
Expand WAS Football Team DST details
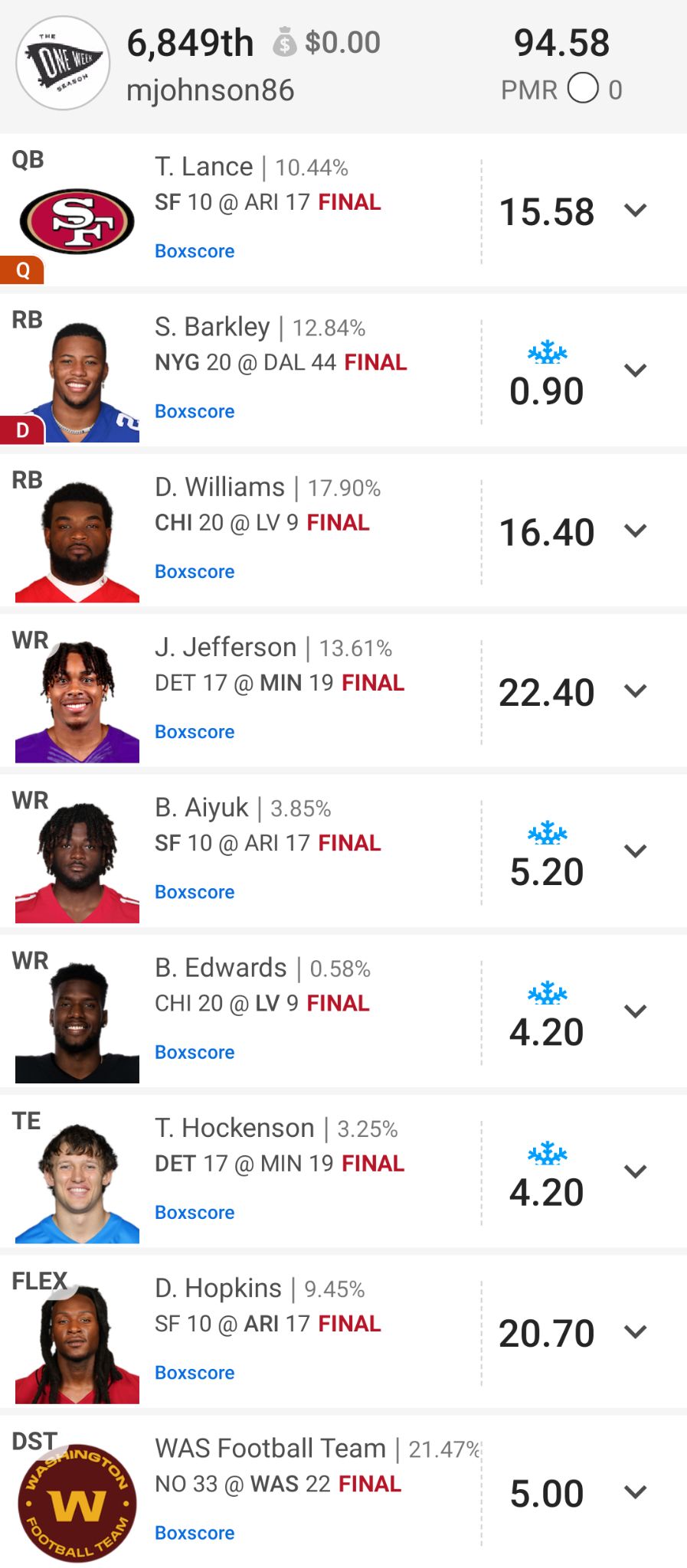pyautogui.click(x=636, y=1492)
